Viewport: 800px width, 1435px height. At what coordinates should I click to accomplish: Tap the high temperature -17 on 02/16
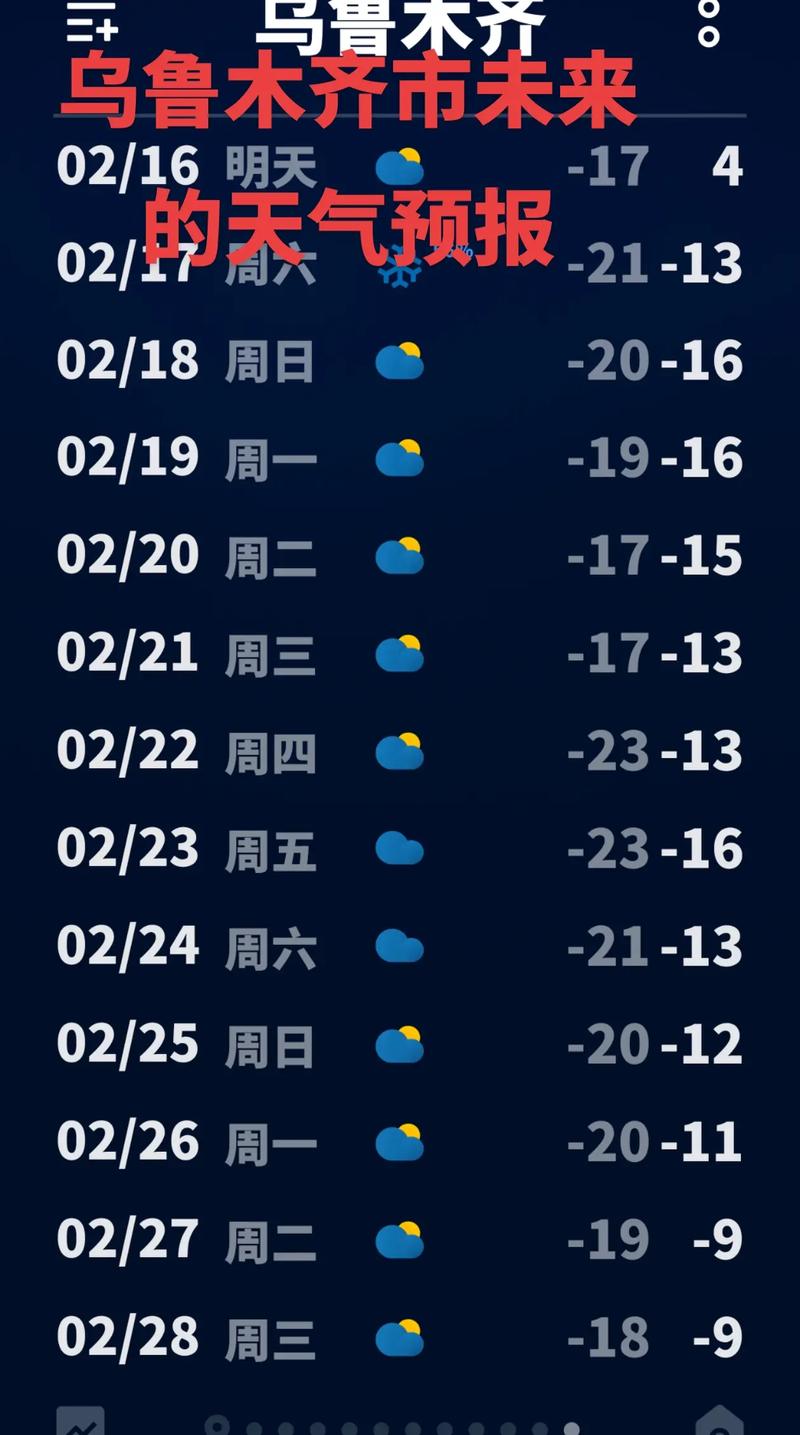(x=606, y=168)
